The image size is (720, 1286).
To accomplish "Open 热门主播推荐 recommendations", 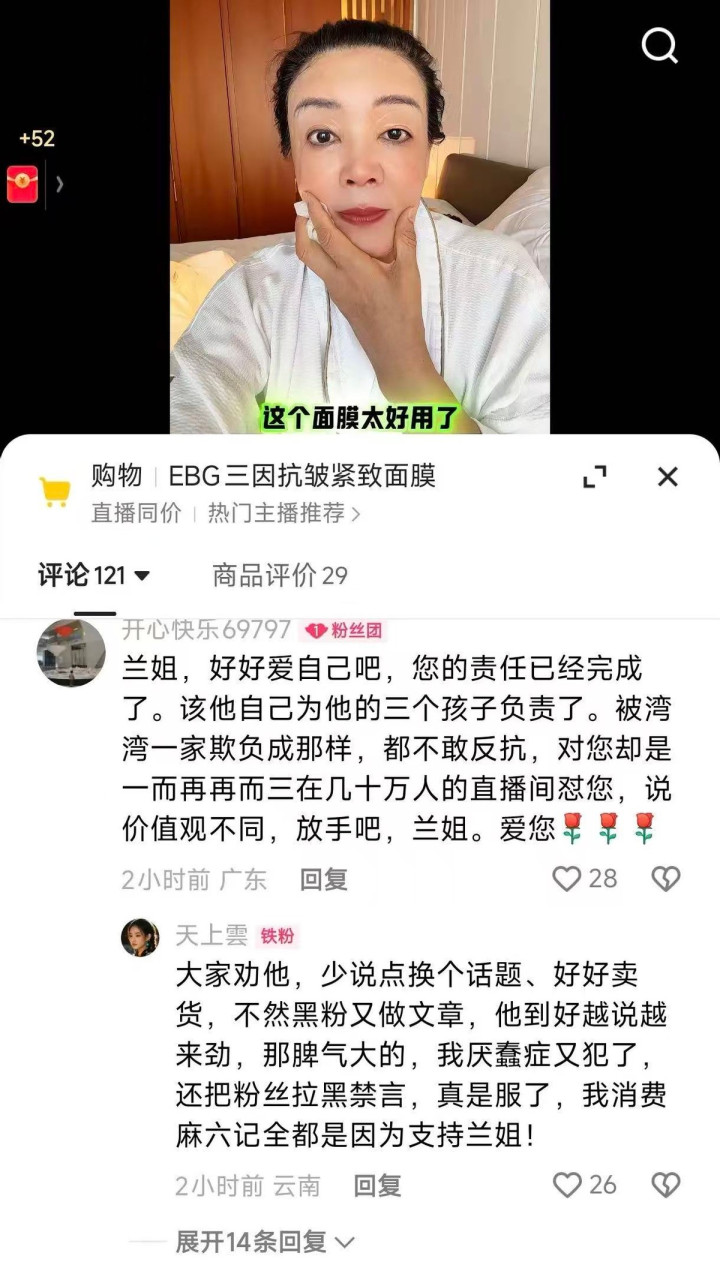I will [x=284, y=513].
